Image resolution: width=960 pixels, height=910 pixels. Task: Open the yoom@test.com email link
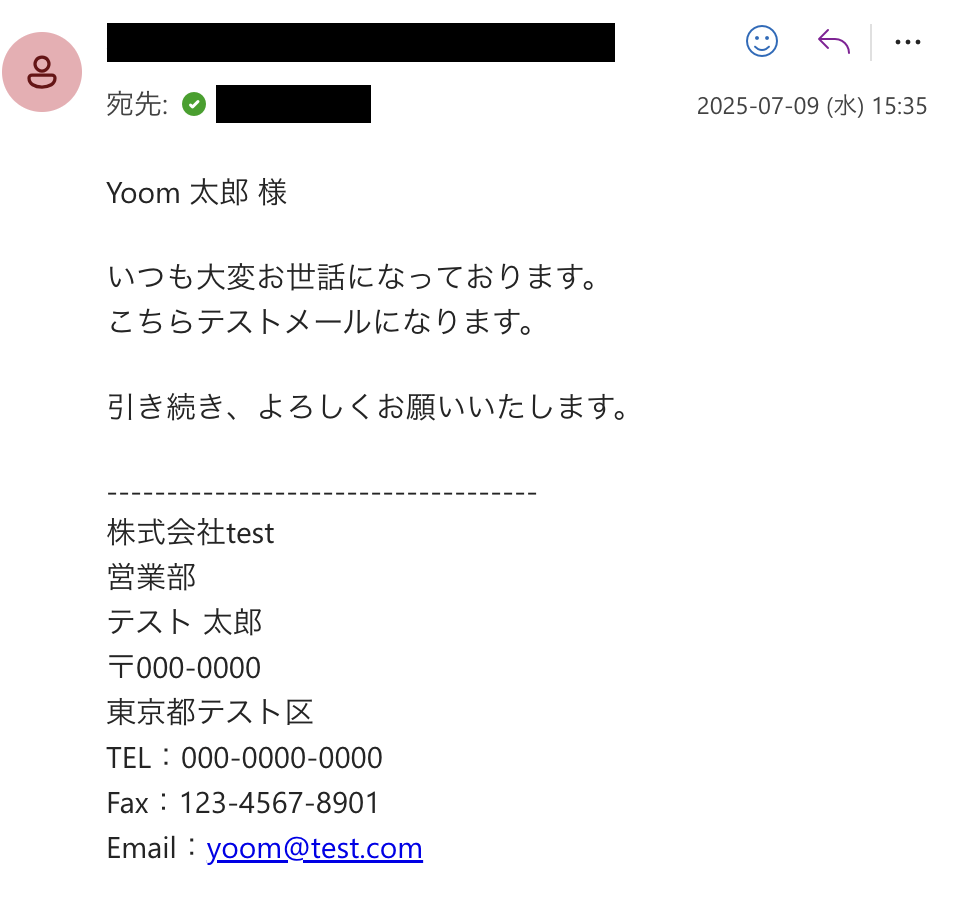[314, 849]
